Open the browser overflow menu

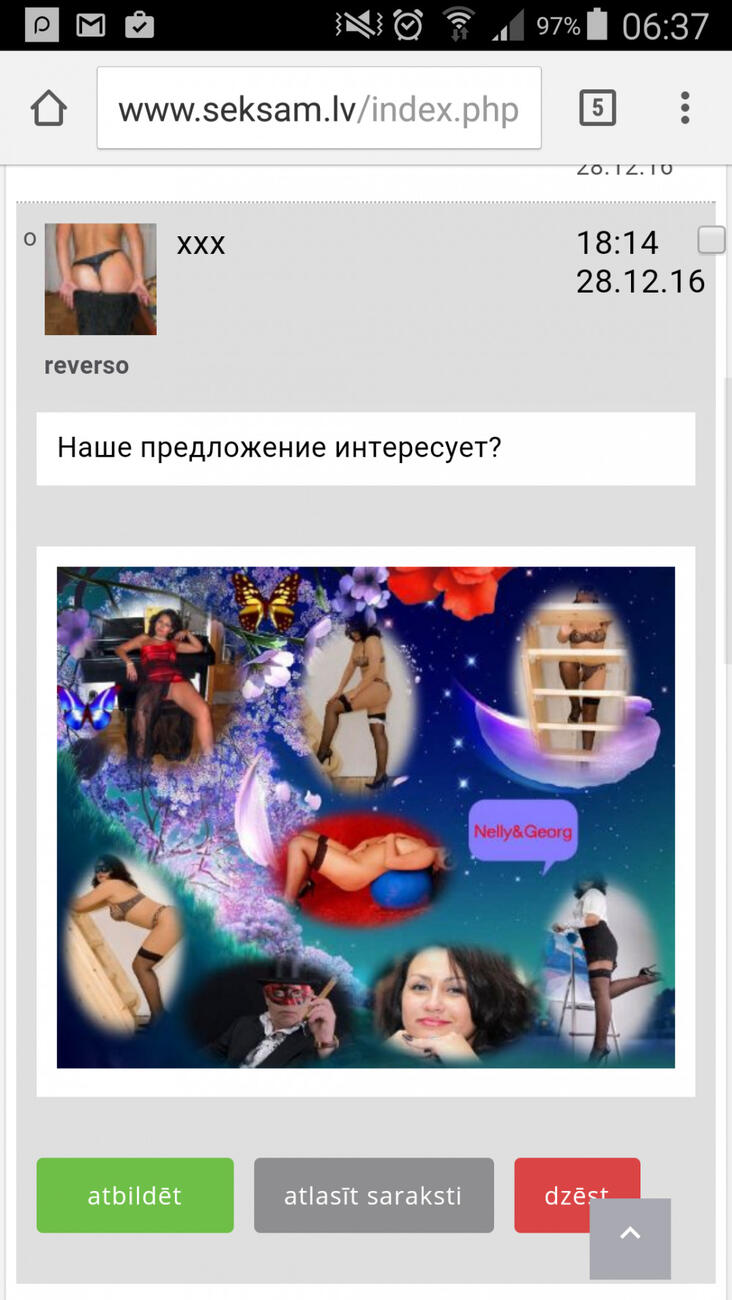685,108
